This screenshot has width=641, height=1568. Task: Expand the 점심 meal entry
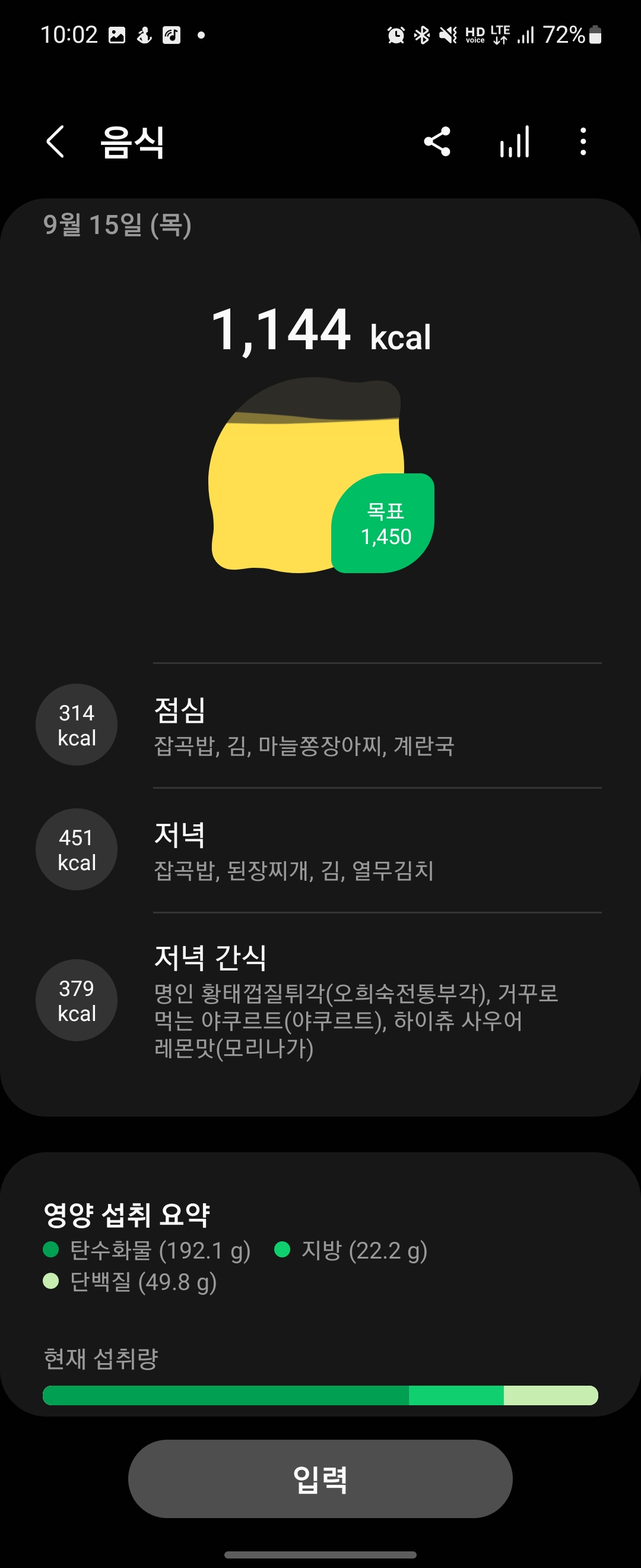click(304, 725)
